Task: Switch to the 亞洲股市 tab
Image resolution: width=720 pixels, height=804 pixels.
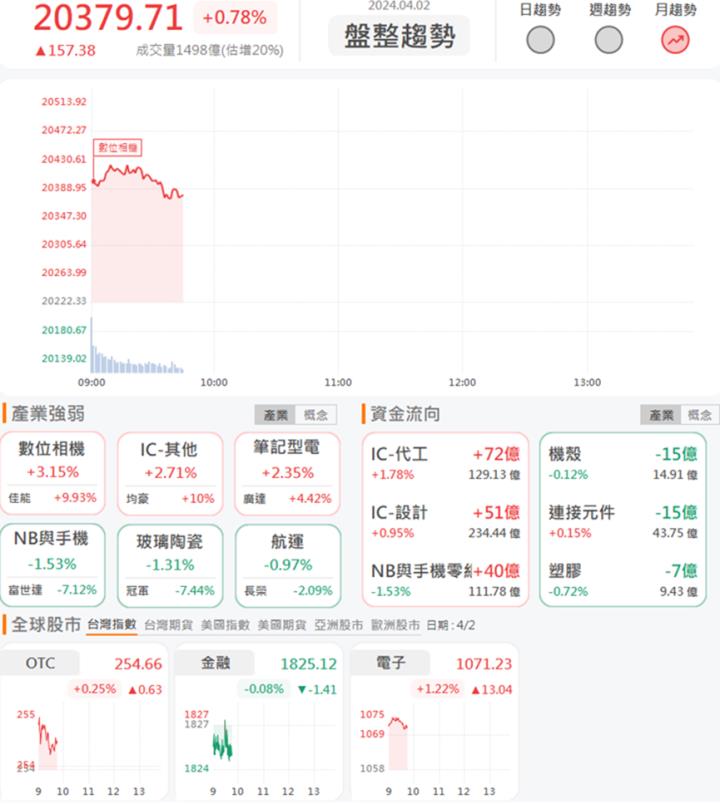Action: (339, 625)
